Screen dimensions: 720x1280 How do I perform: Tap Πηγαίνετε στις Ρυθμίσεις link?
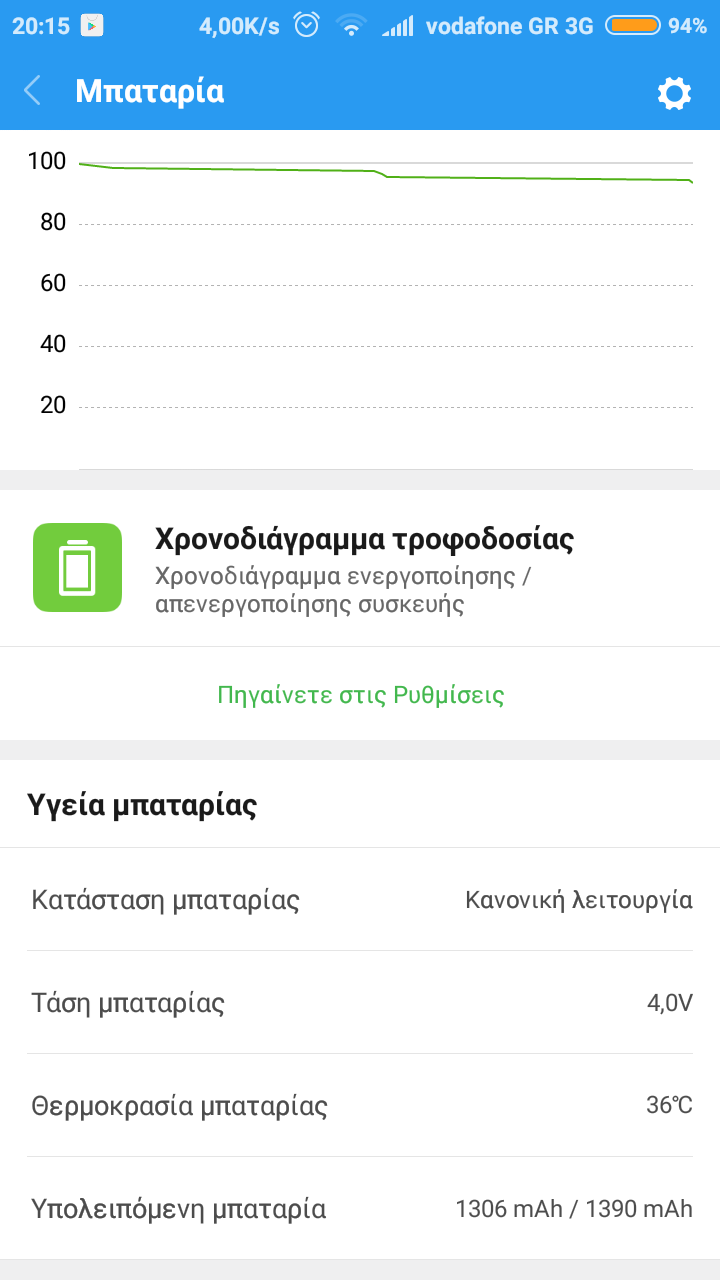coord(360,695)
